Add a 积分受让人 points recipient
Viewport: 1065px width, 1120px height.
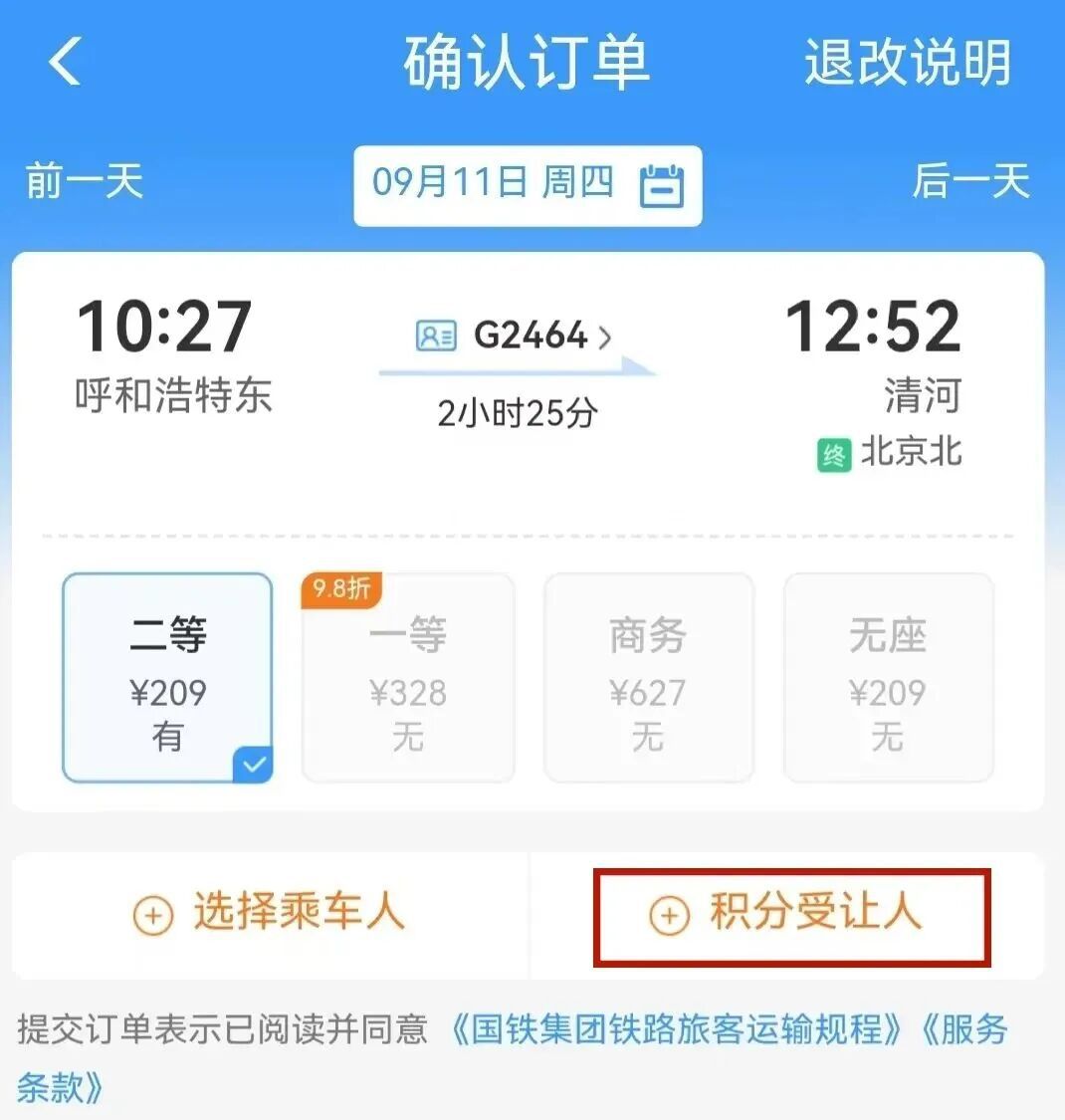pos(791,914)
